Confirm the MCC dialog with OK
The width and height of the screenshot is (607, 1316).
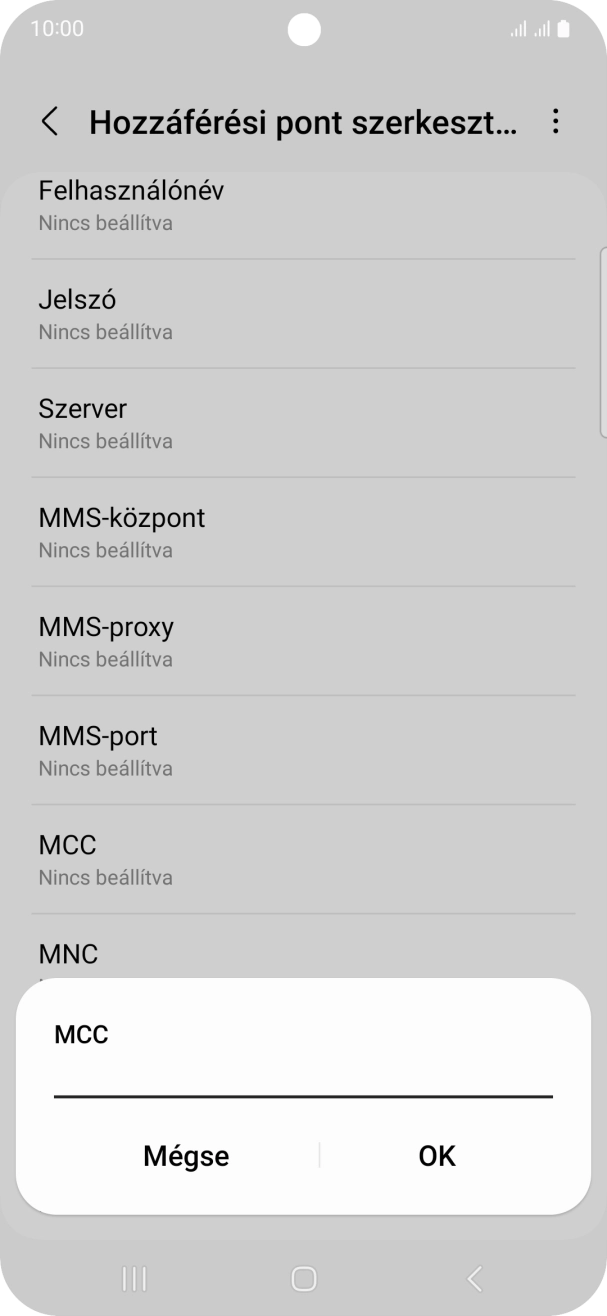coord(437,1156)
